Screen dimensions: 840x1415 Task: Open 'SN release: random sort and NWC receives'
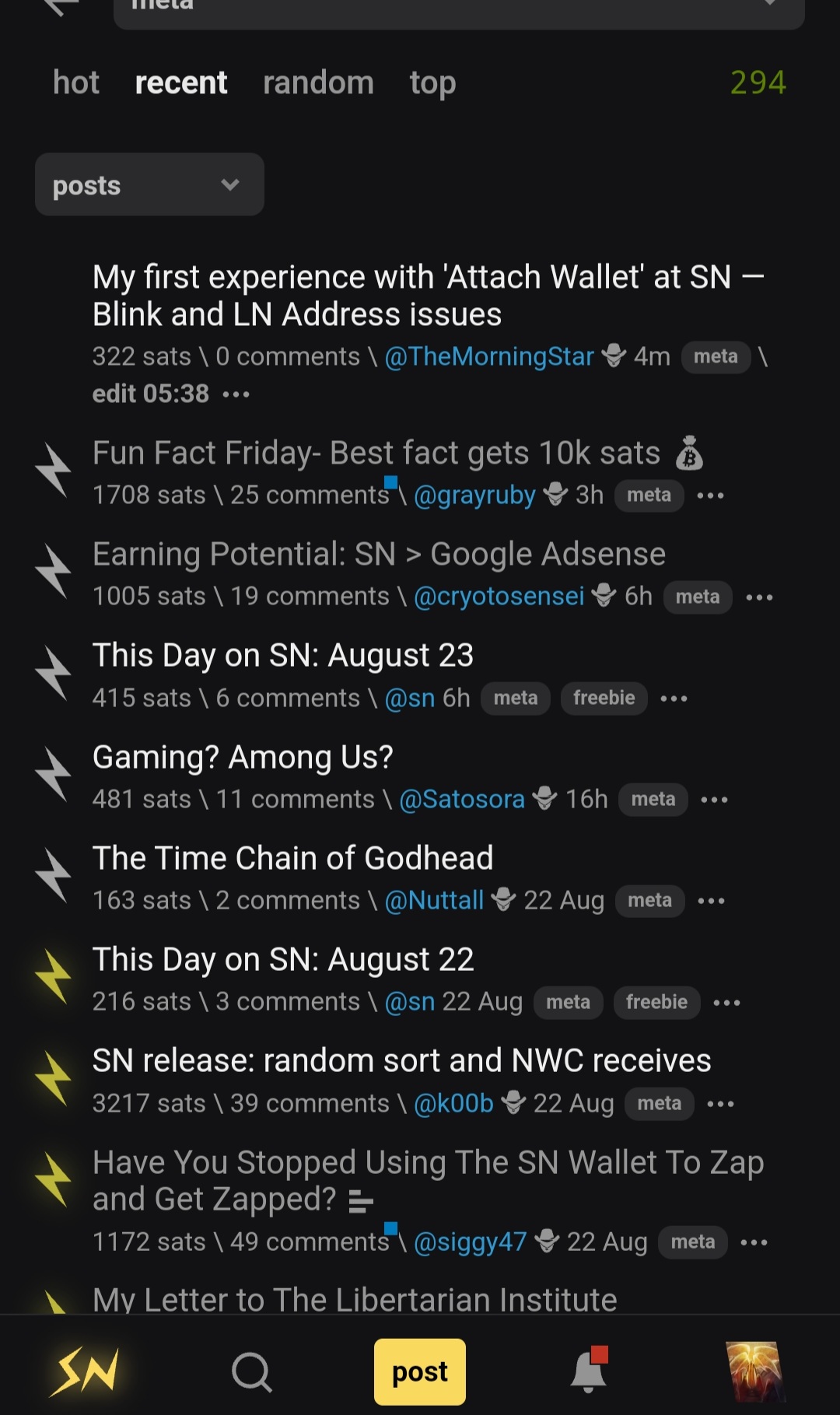pyautogui.click(x=401, y=1061)
